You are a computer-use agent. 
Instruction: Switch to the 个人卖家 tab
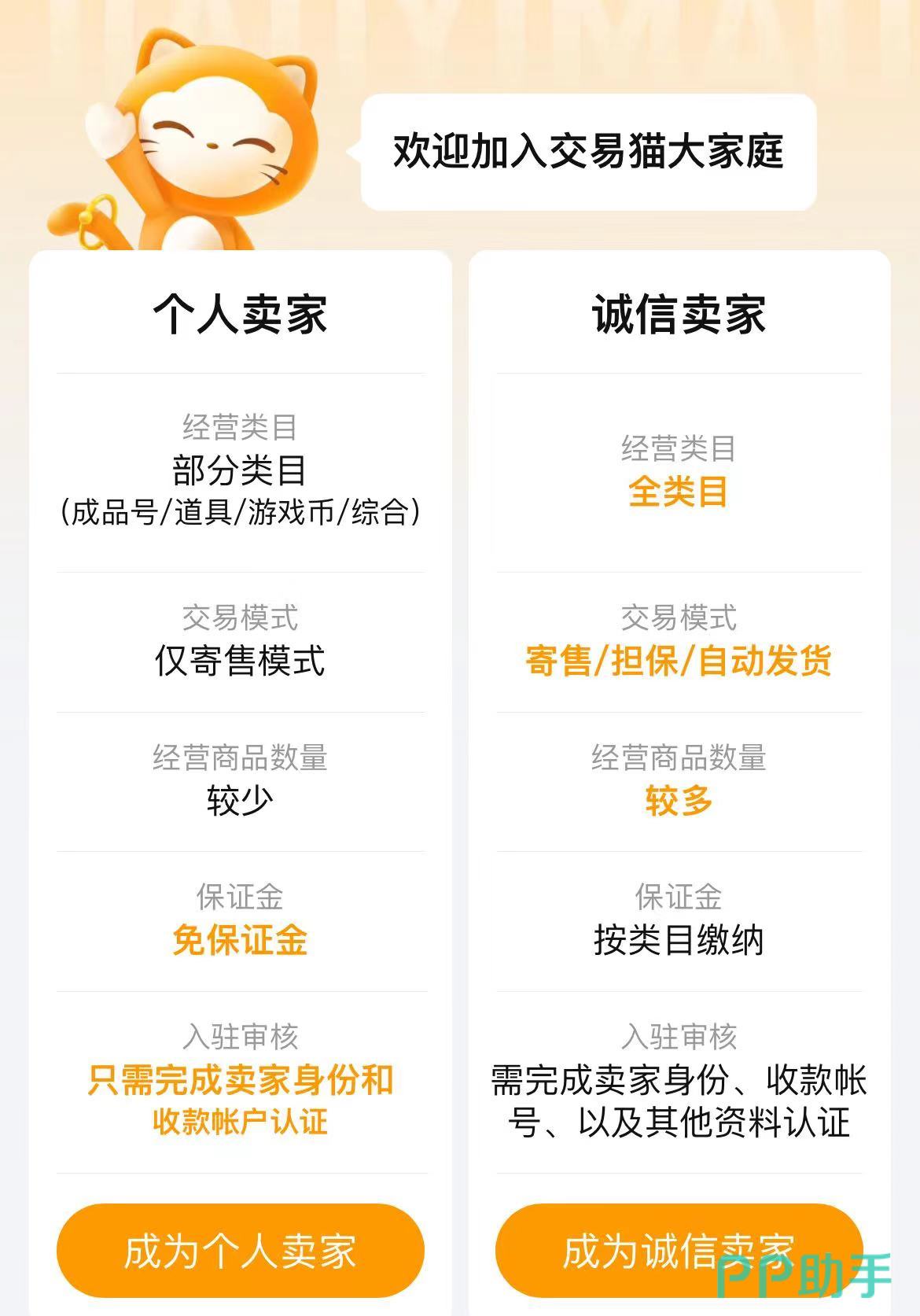point(240,311)
